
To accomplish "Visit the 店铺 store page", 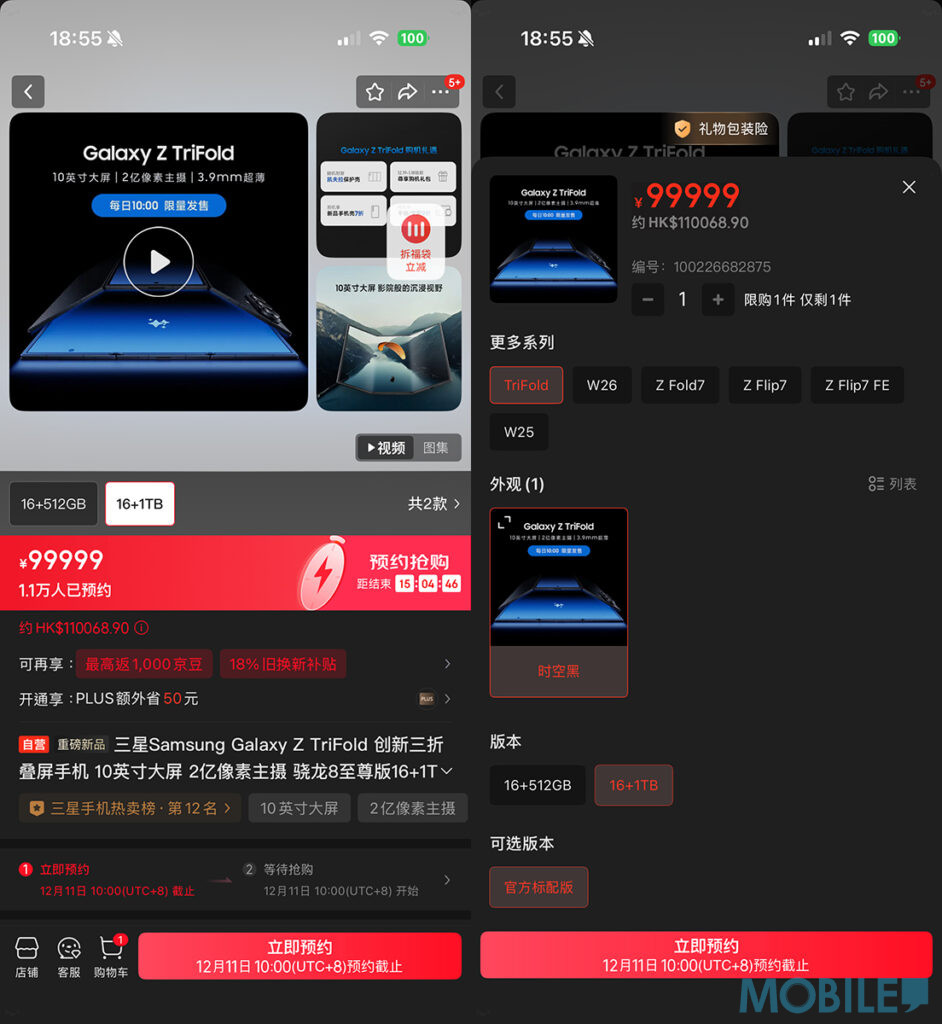I will 27,957.
